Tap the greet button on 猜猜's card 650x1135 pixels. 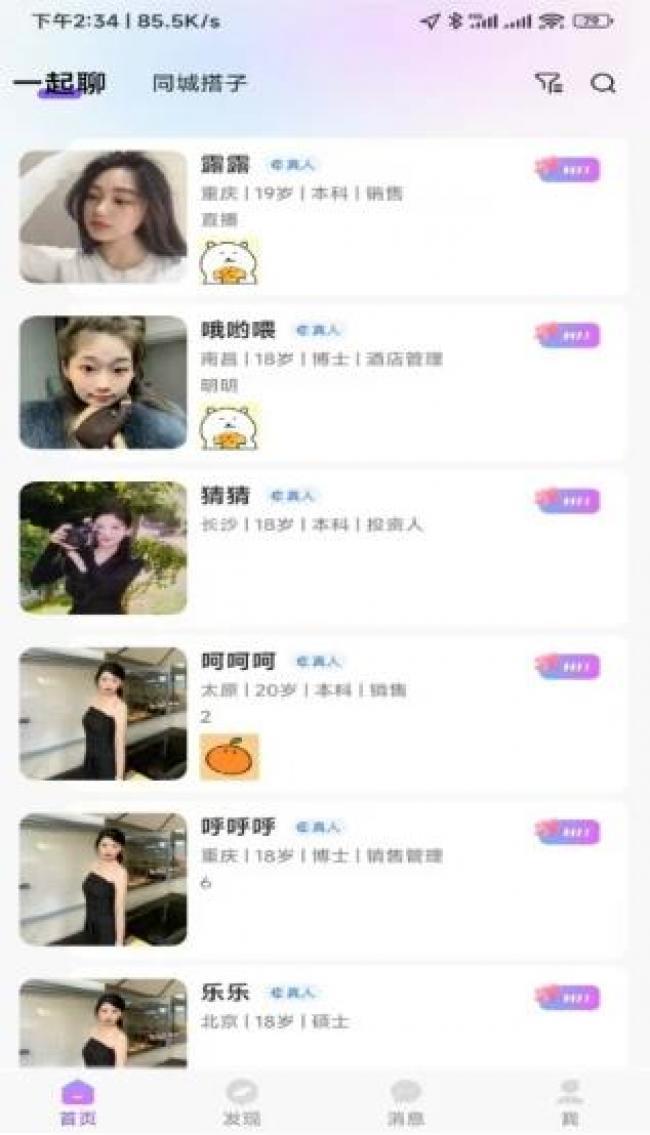[x=569, y=501]
